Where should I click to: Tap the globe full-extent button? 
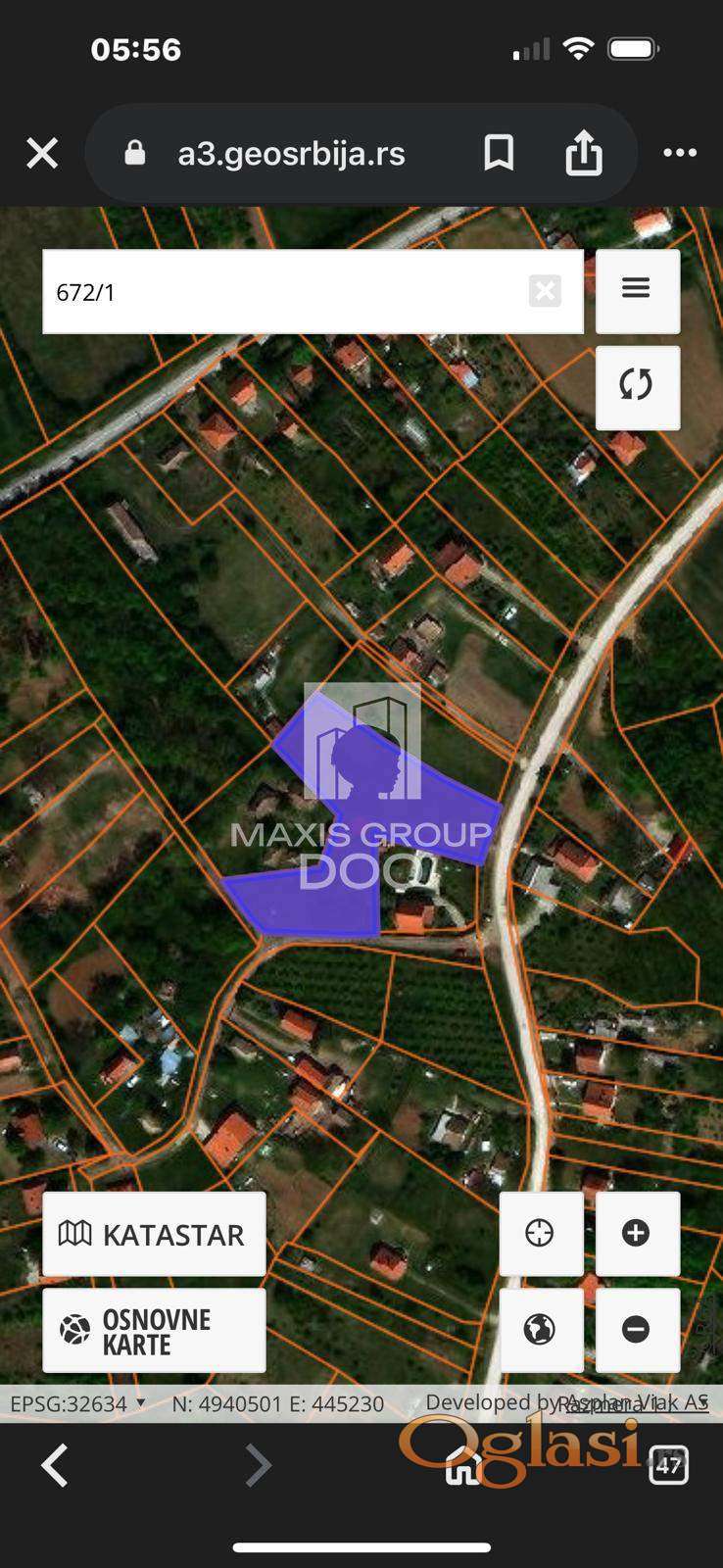tap(540, 1329)
